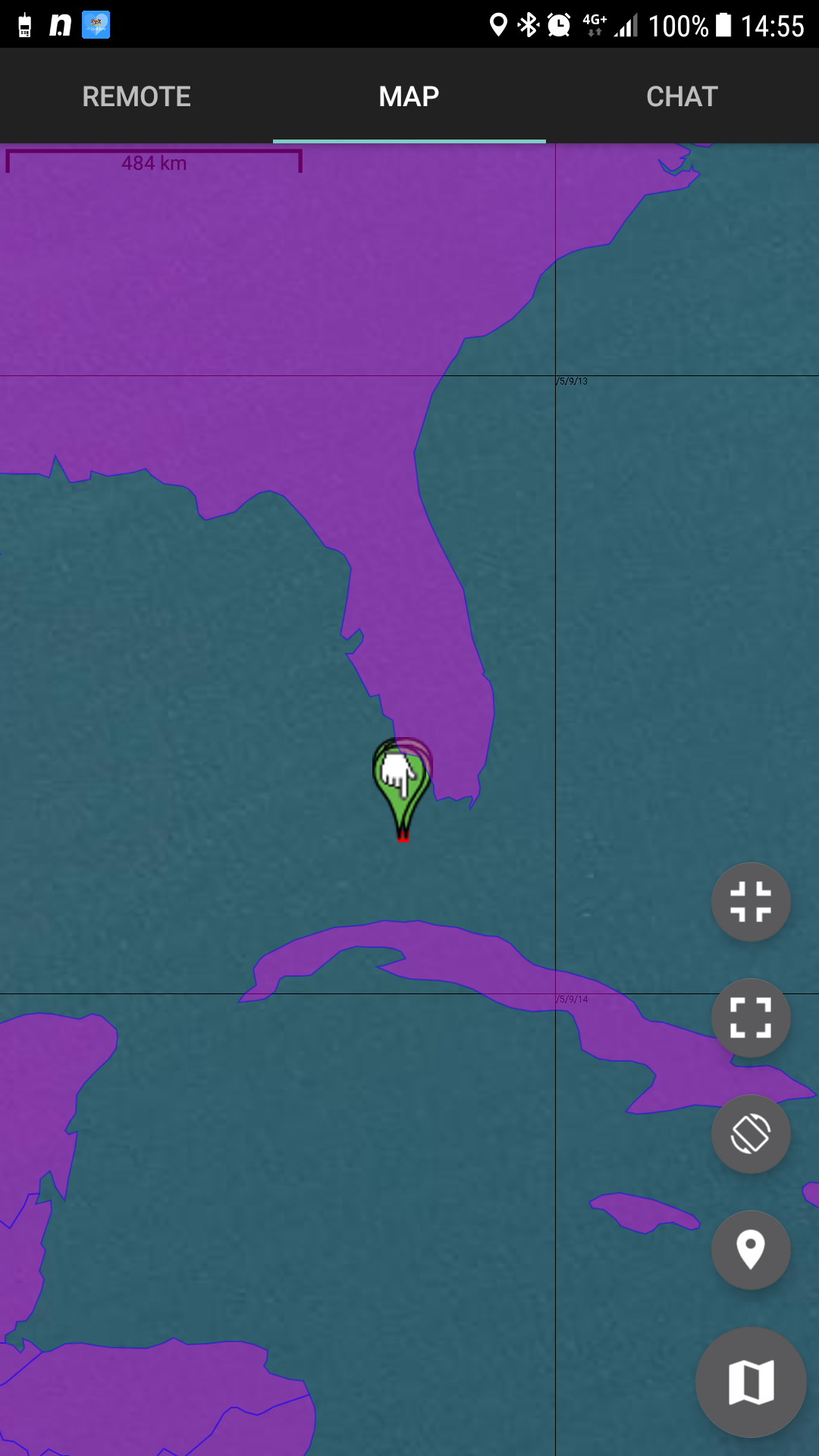Tap the 484 km scale bar

click(x=152, y=161)
